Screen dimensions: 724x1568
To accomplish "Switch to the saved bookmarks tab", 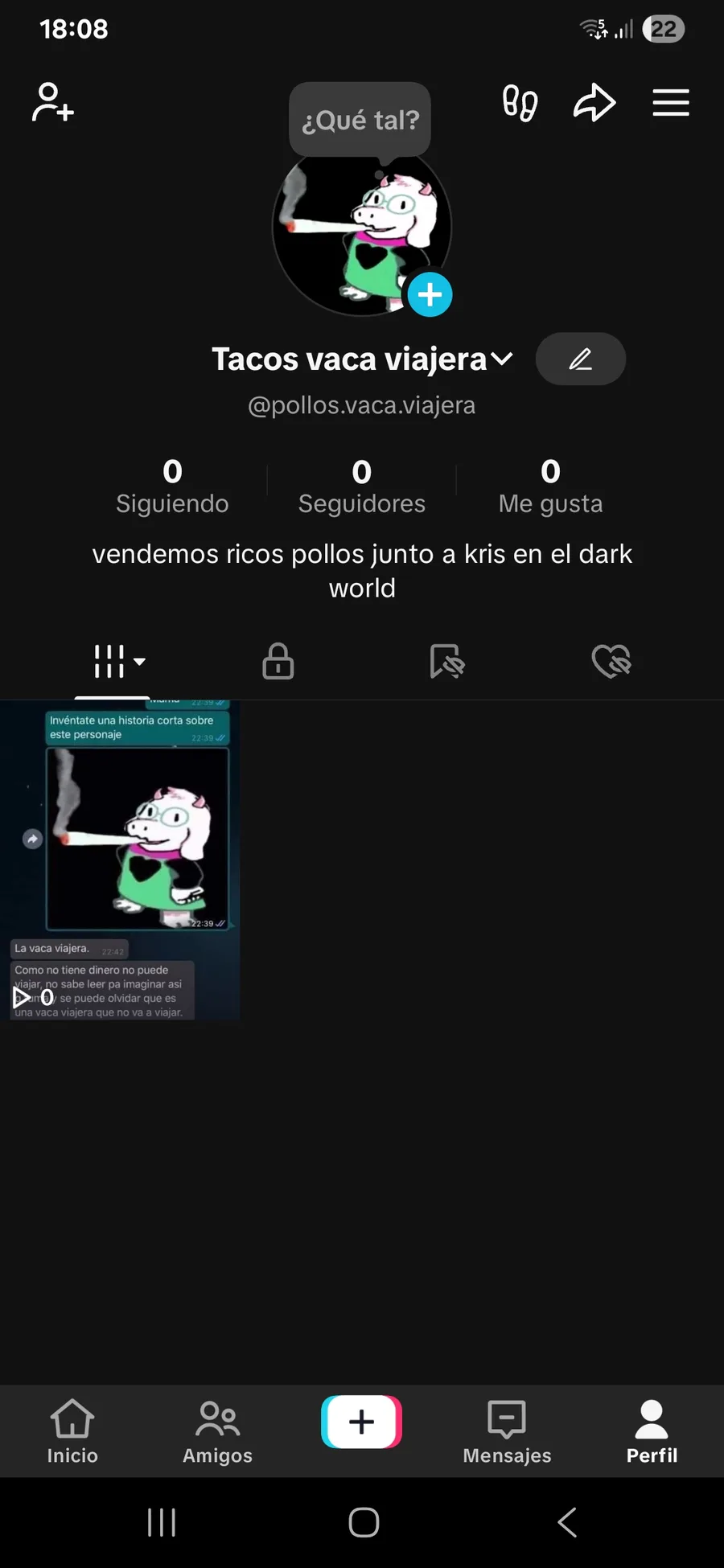I will point(447,662).
